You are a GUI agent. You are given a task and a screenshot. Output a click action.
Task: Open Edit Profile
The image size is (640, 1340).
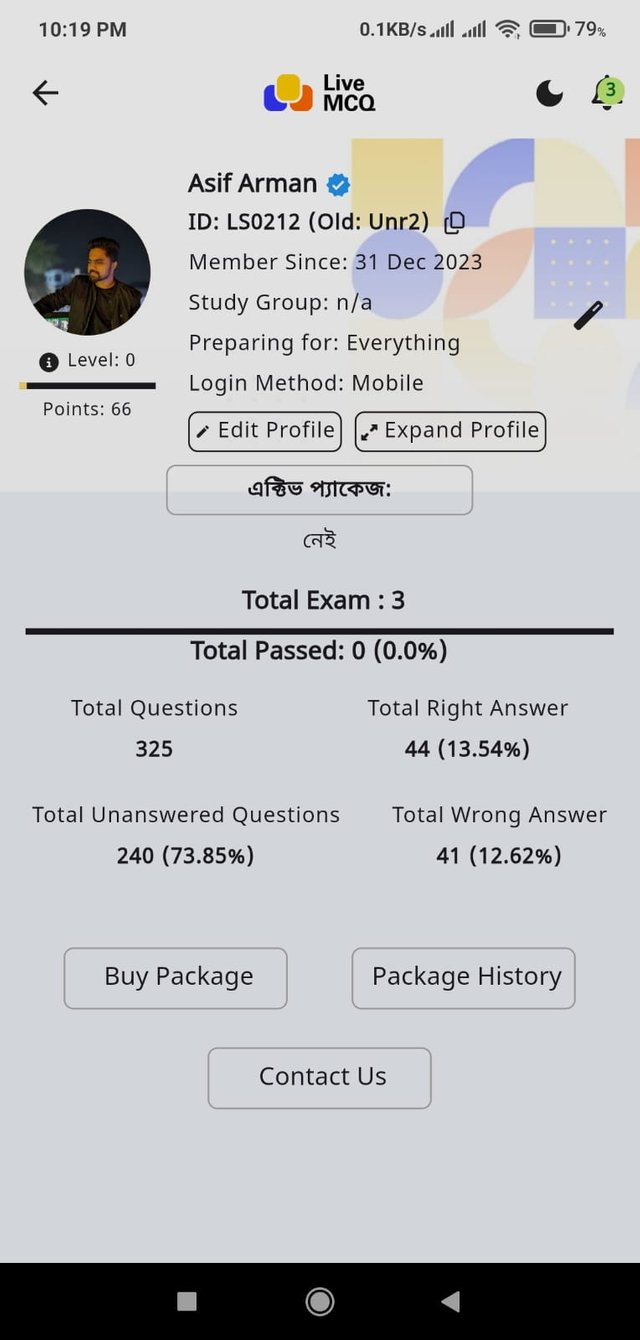coord(265,431)
